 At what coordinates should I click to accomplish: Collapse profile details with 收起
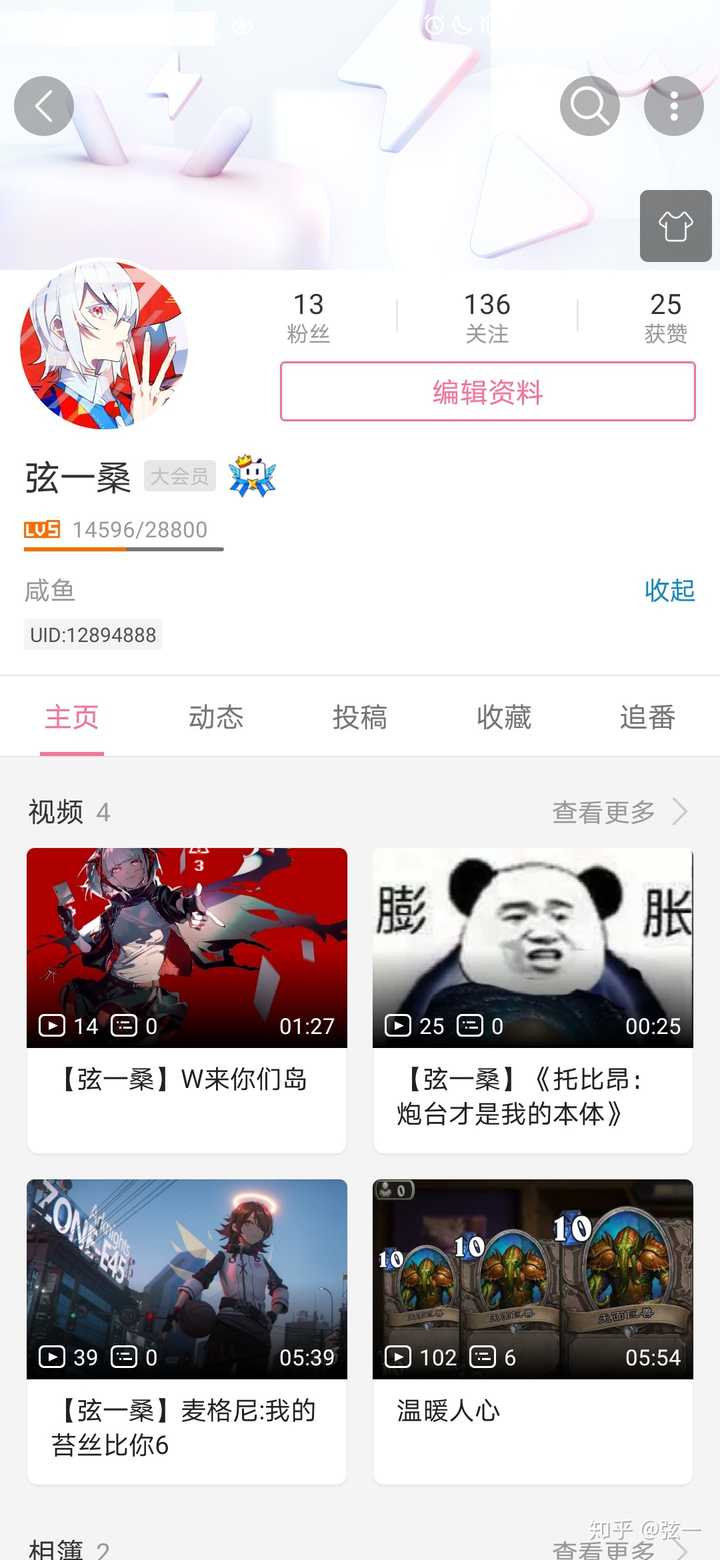tap(669, 590)
